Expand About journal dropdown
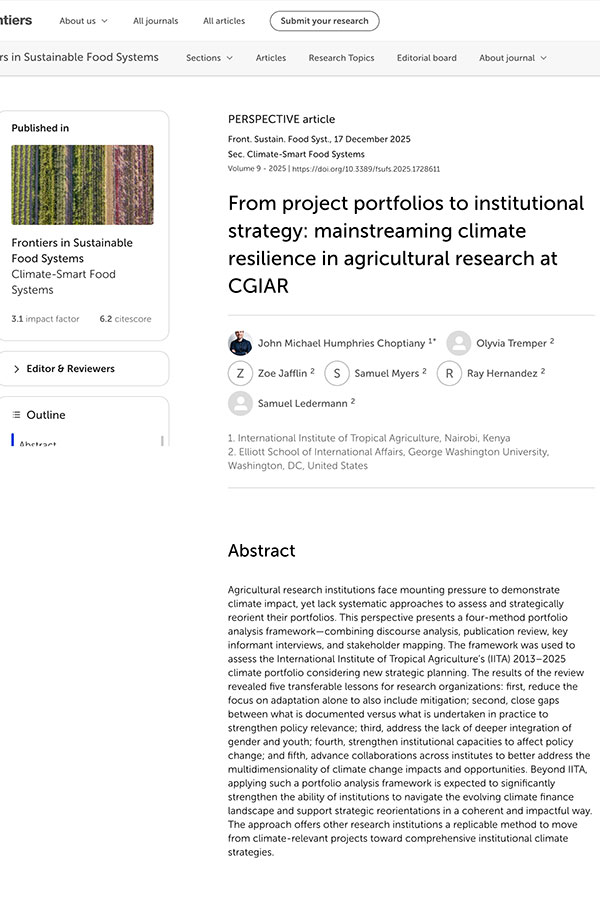The width and height of the screenshot is (600, 900). click(513, 58)
